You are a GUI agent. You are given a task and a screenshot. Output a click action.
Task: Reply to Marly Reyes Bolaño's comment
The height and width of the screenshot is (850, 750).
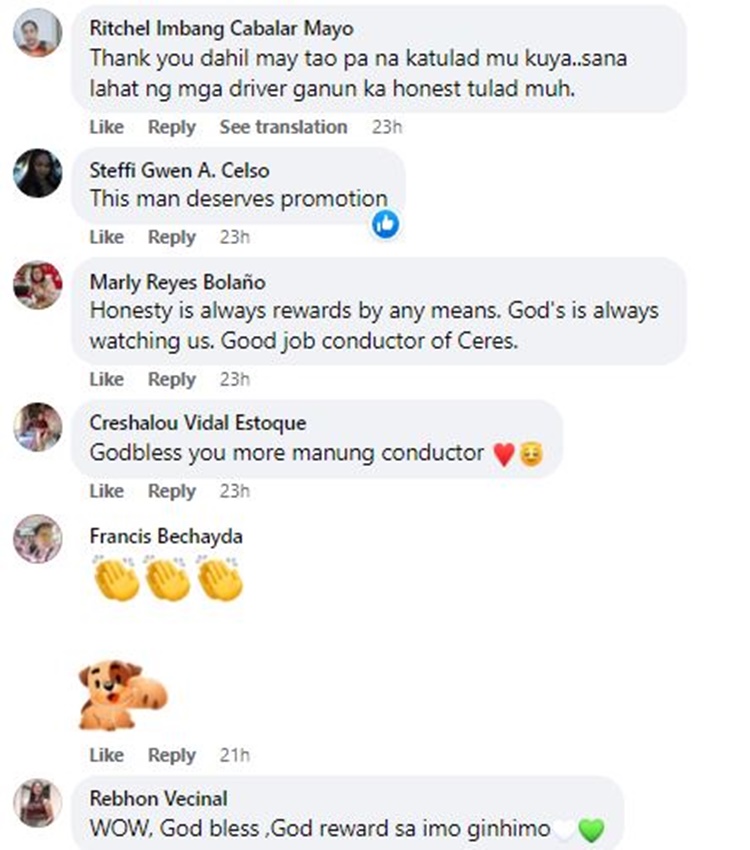tap(171, 379)
